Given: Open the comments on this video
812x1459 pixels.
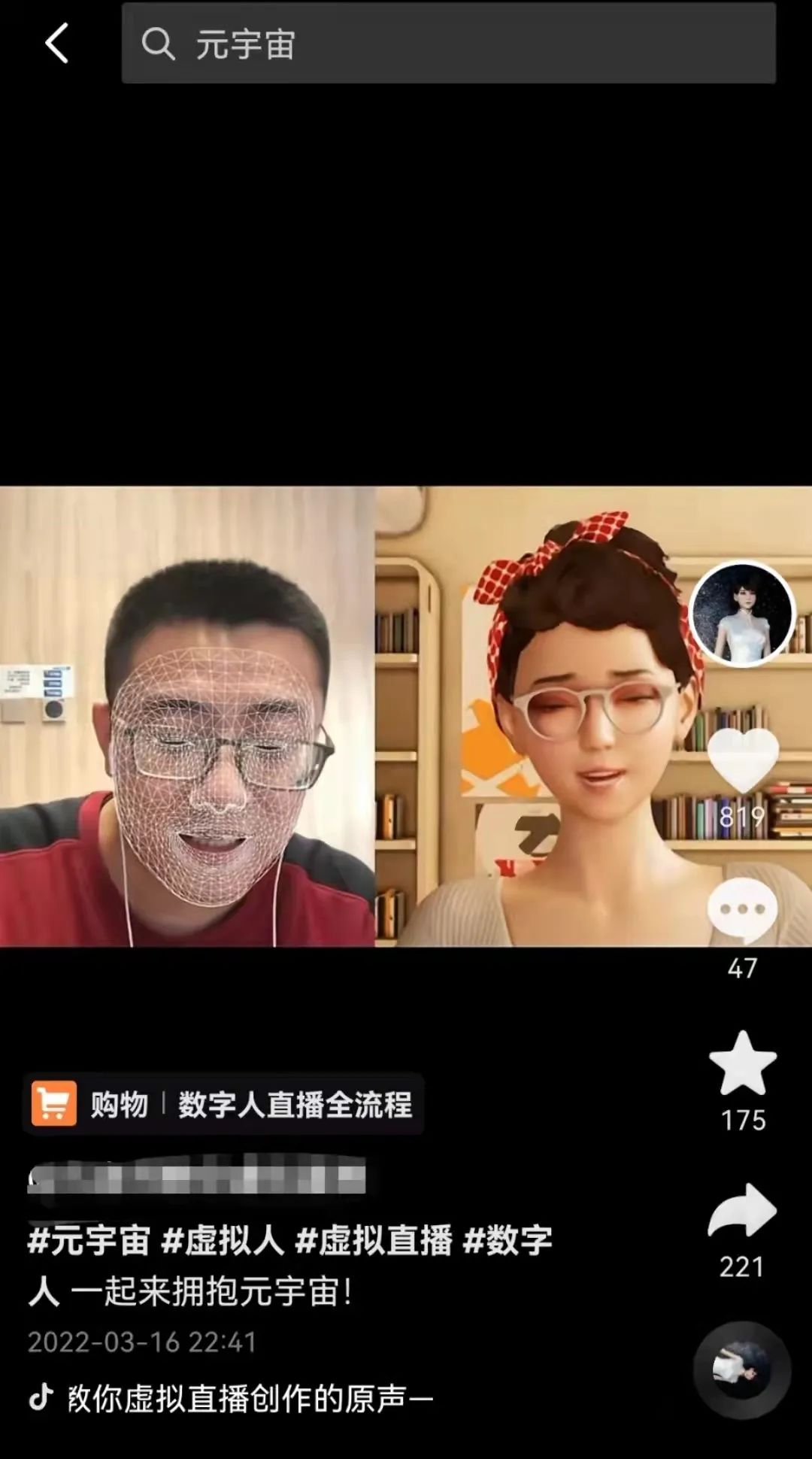Looking at the screenshot, I should click(x=742, y=911).
